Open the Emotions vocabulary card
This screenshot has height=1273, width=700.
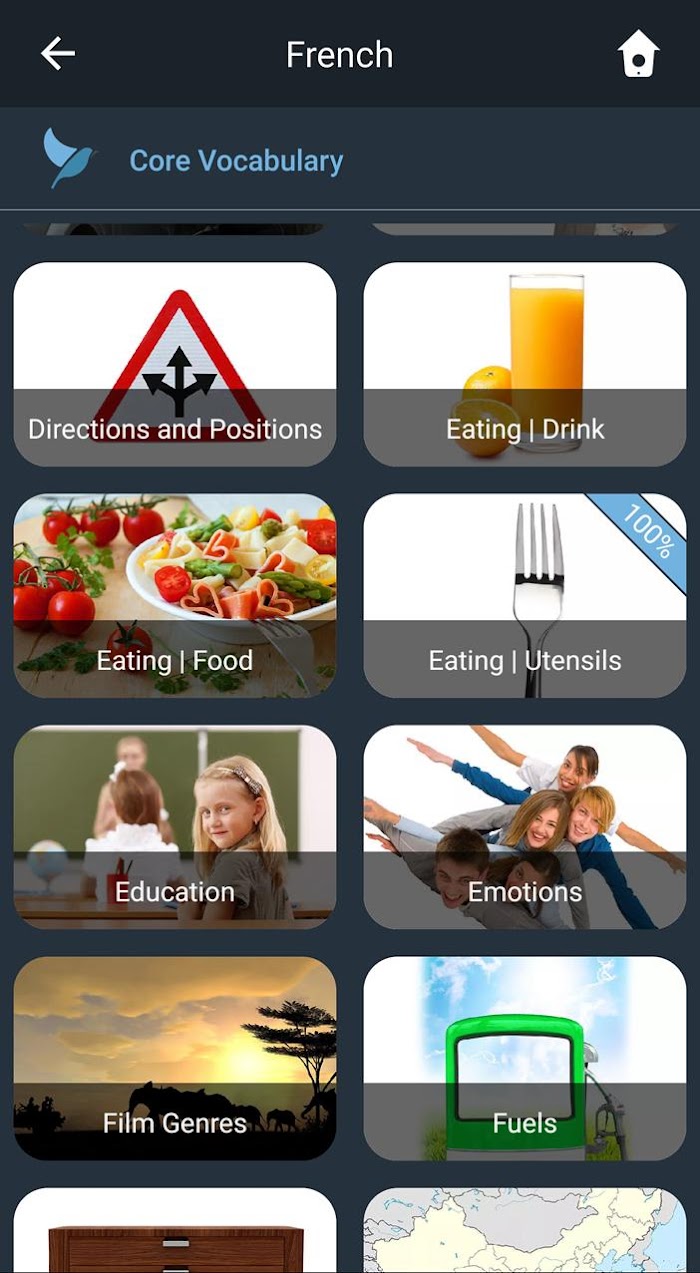pos(525,827)
